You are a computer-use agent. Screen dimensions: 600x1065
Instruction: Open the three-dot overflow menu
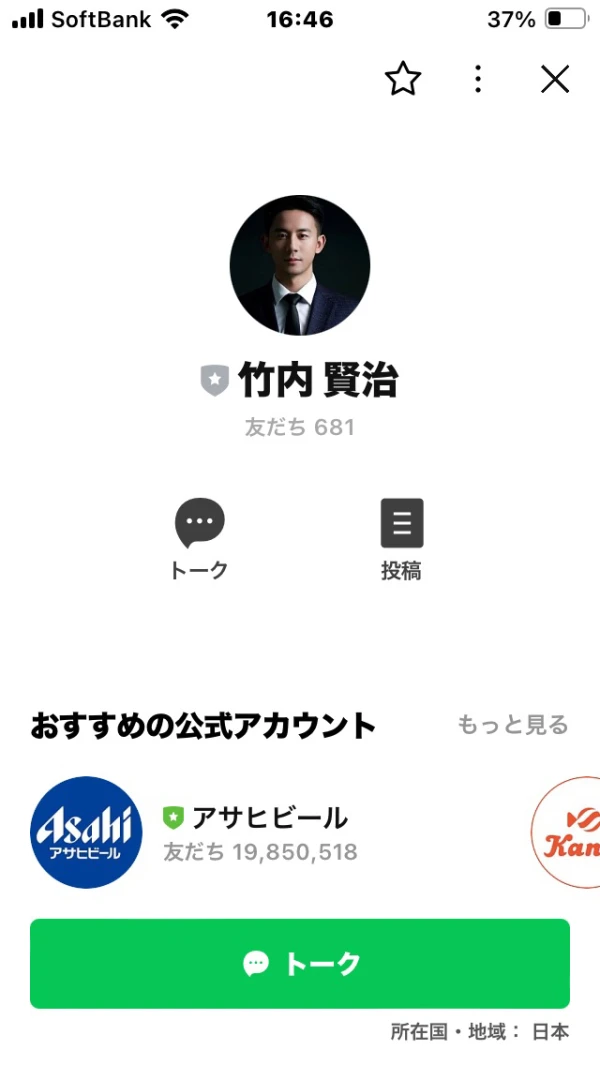(478, 79)
